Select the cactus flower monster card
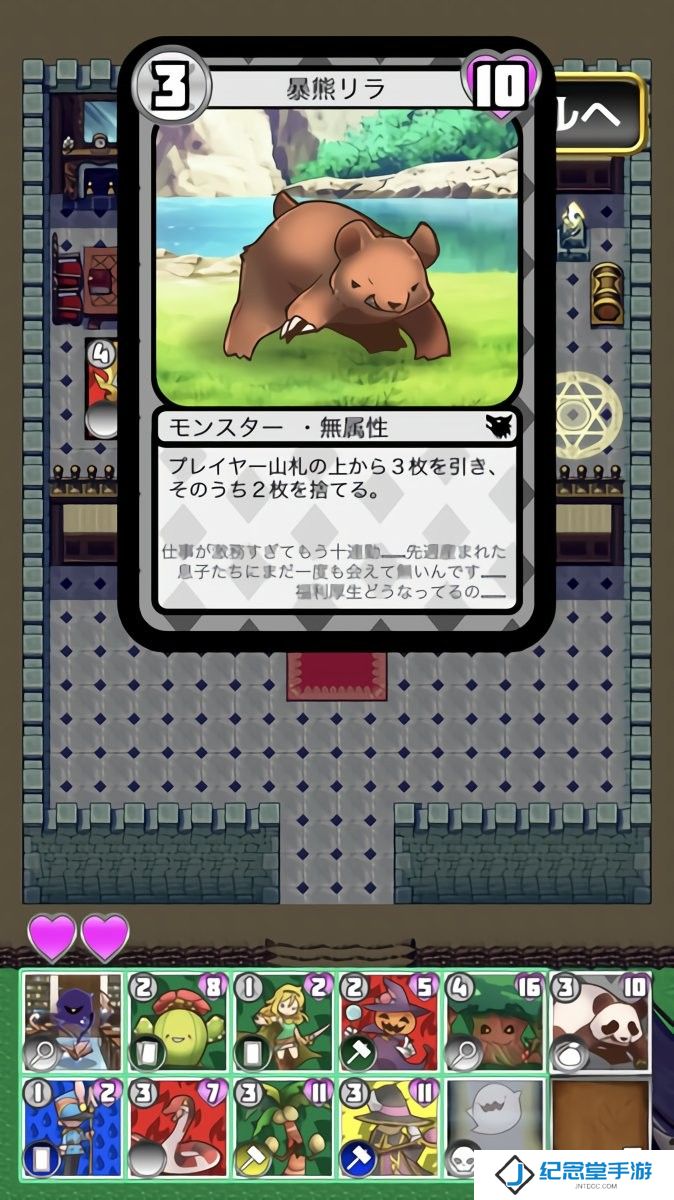Image resolution: width=674 pixels, height=1200 pixels. point(178,1021)
